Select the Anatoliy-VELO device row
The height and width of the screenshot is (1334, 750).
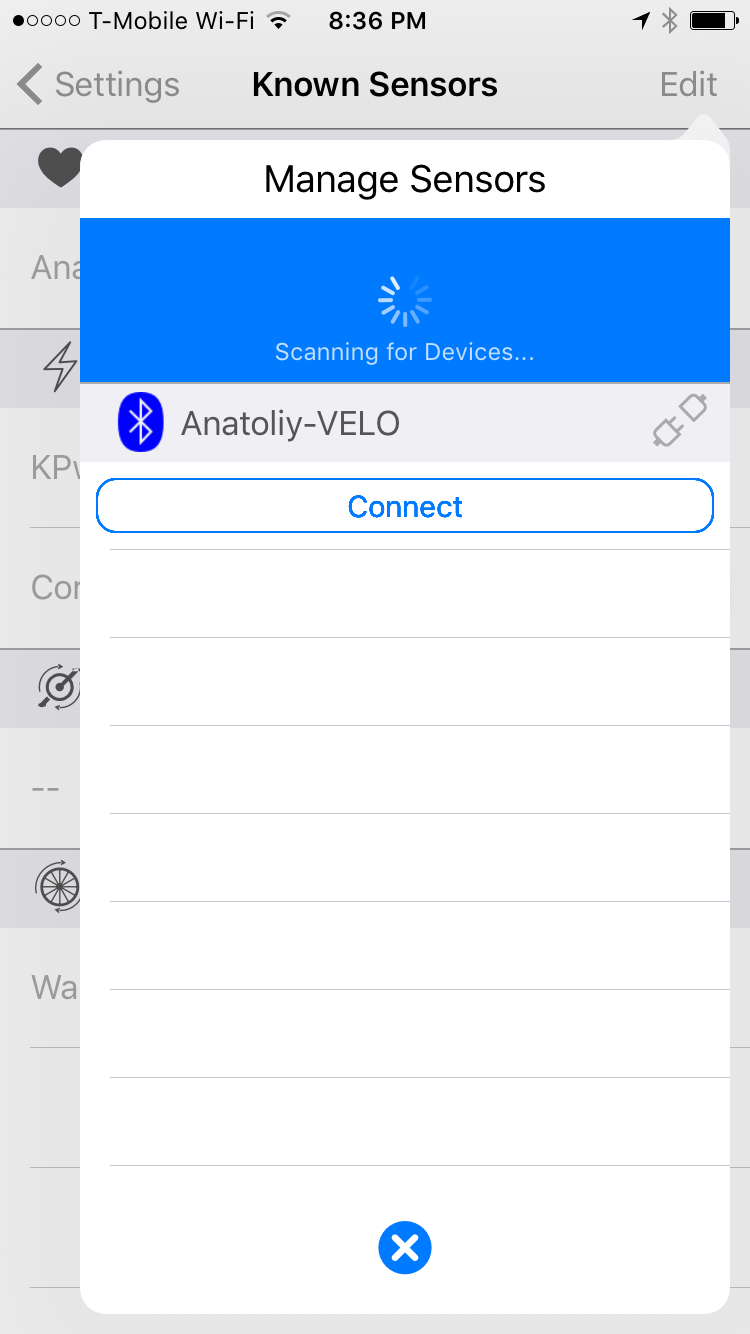coord(404,423)
